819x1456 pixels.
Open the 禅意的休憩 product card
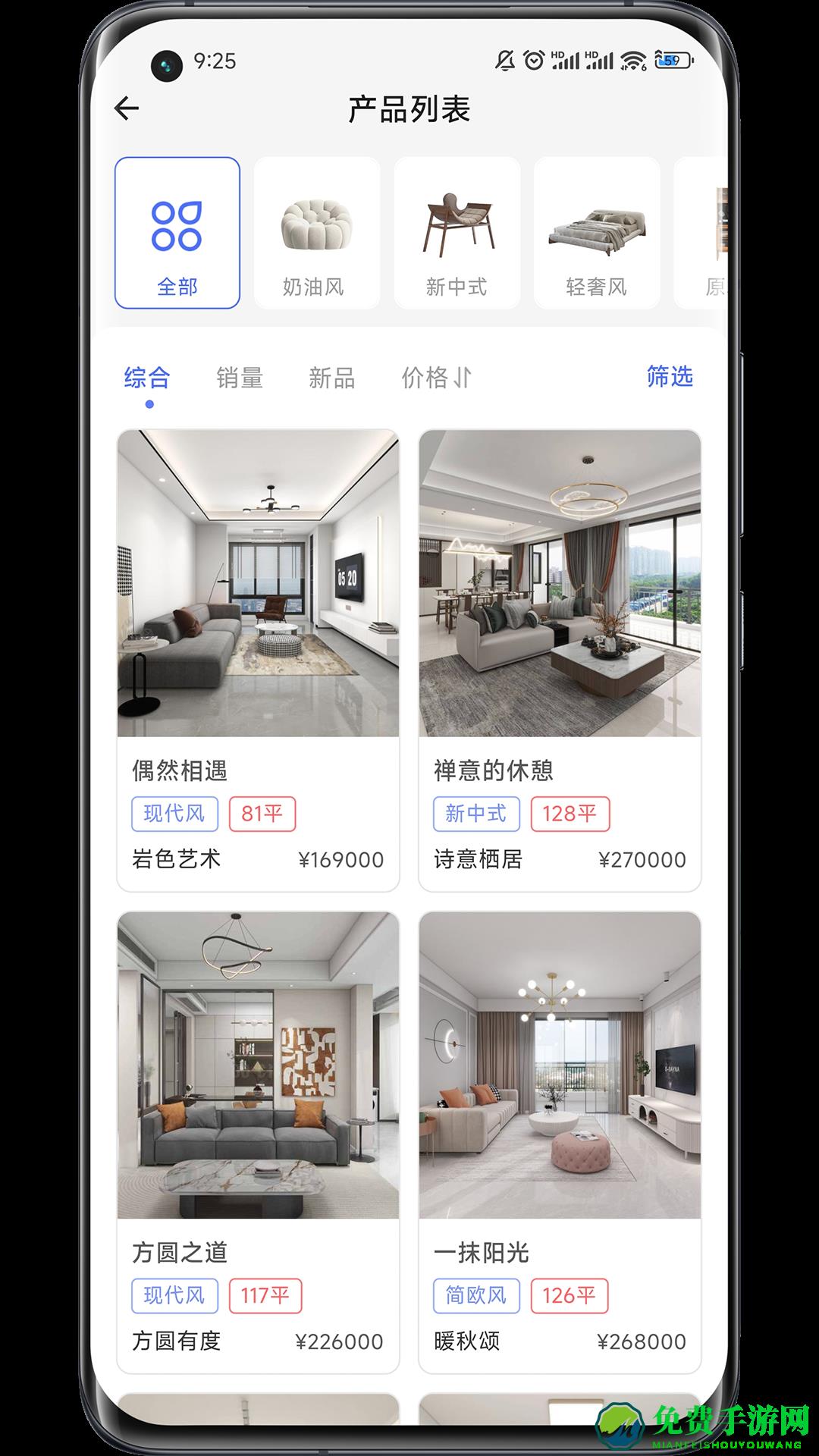click(x=560, y=660)
